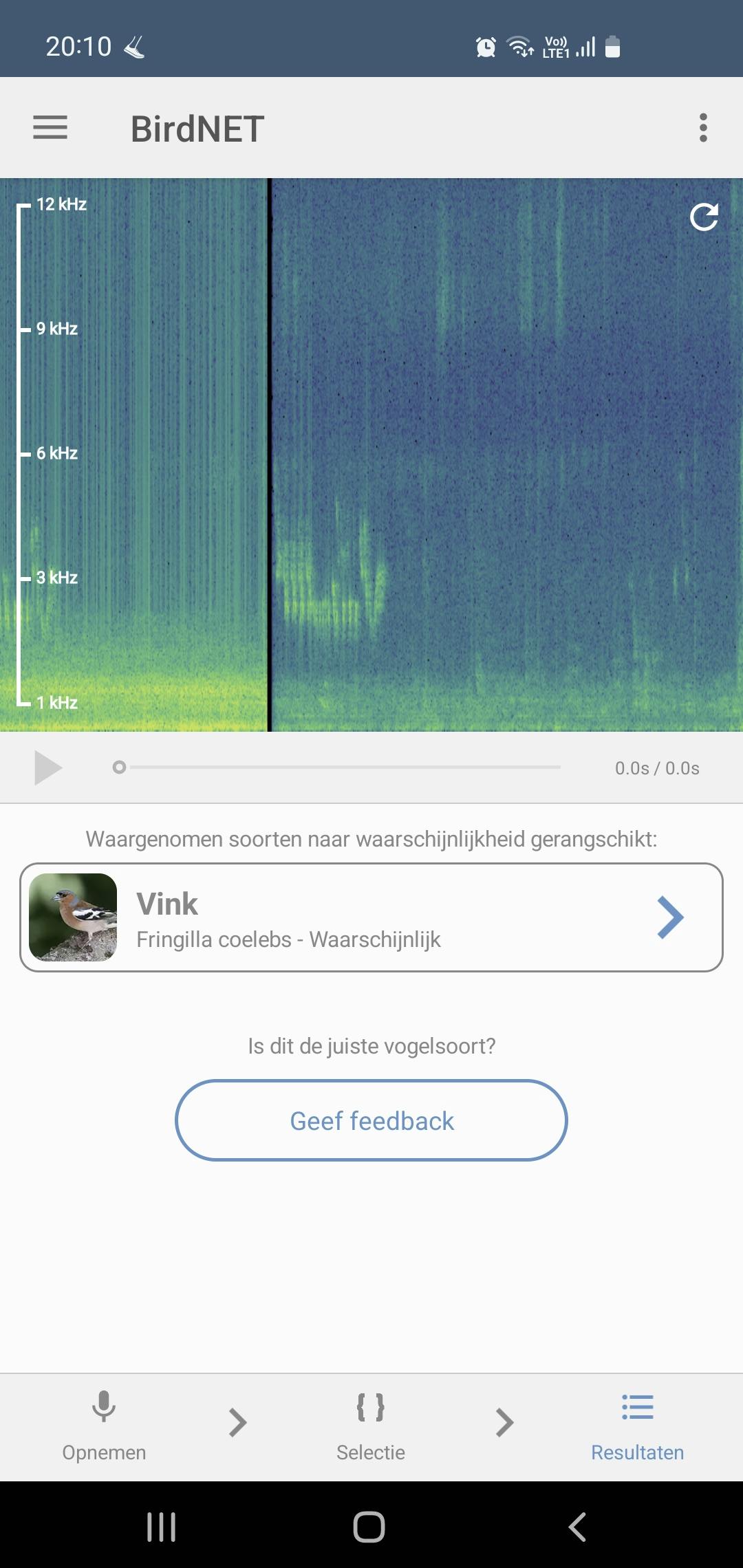The width and height of the screenshot is (743, 1568).
Task: Open the Vink species result
Action: (x=371, y=917)
